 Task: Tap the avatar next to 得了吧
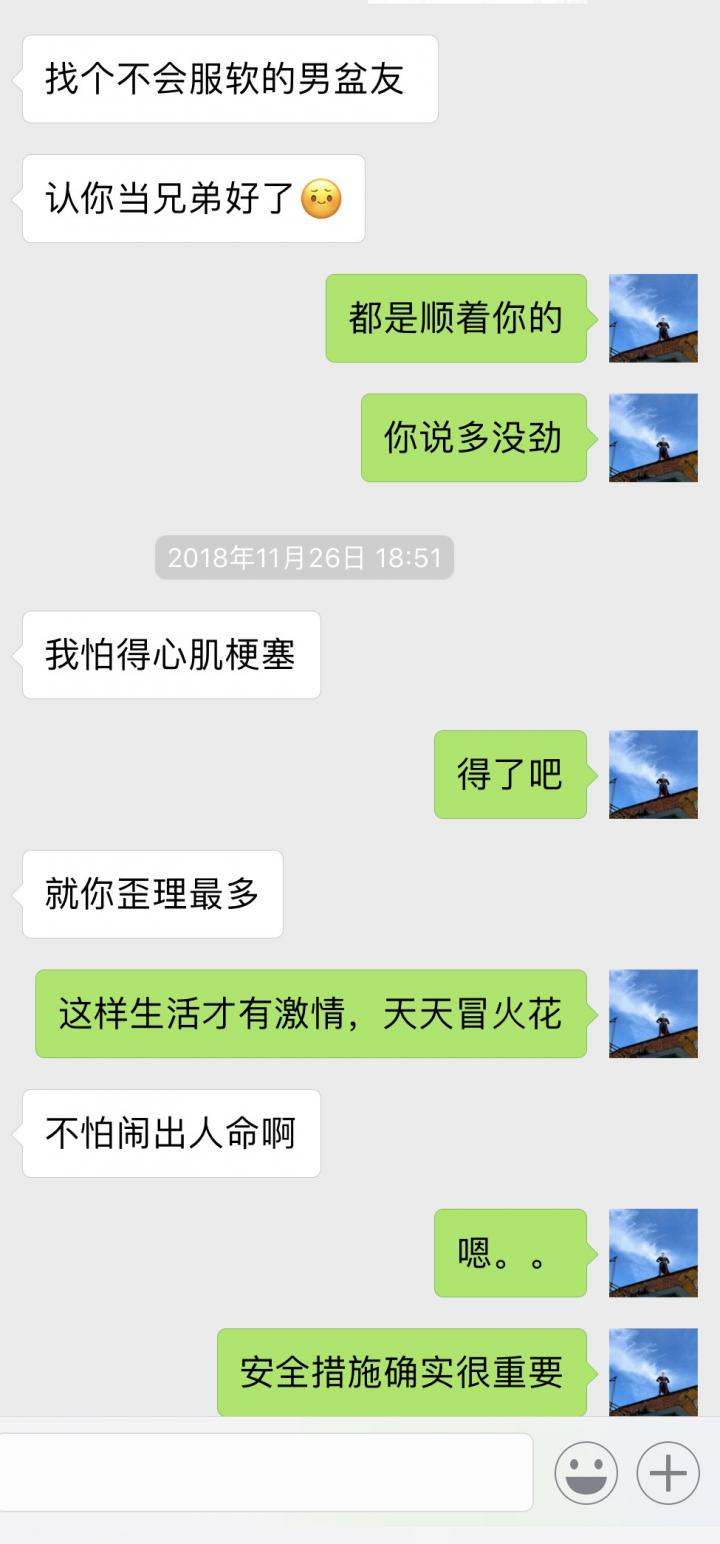tap(653, 774)
